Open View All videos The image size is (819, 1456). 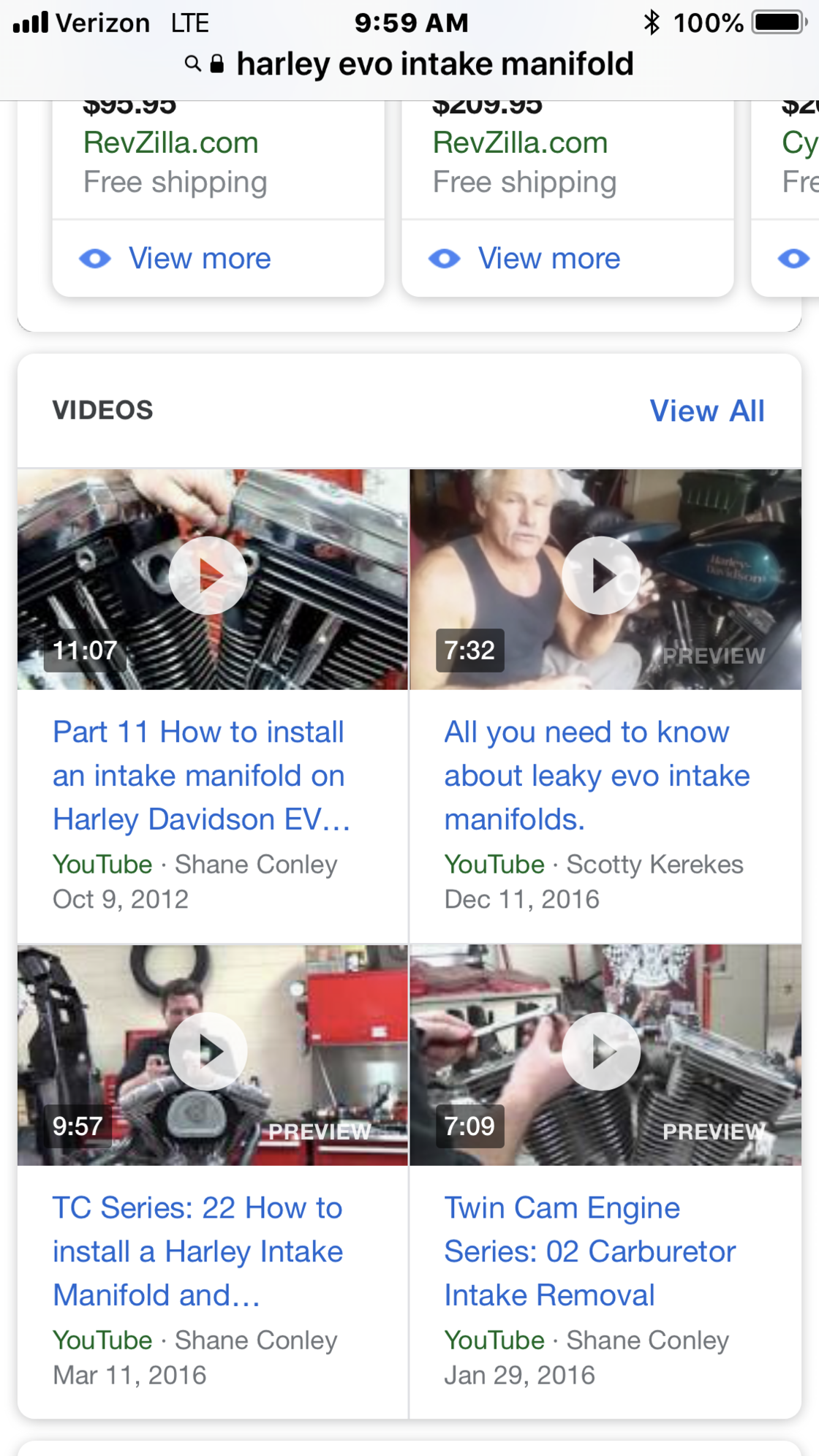tap(706, 411)
